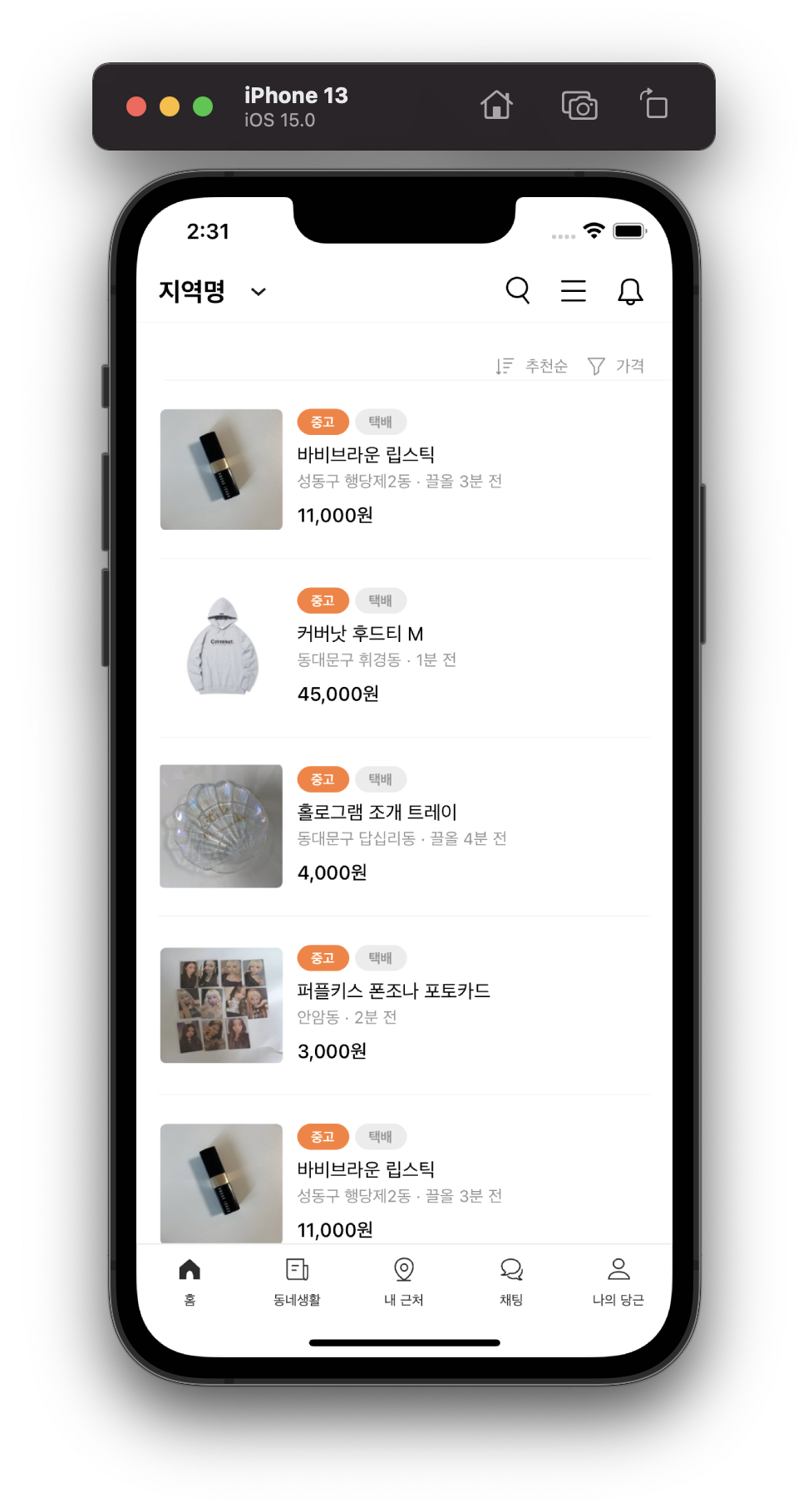Sort listings by 추천순
Viewport: 808px width, 1512px height.
[x=532, y=366]
